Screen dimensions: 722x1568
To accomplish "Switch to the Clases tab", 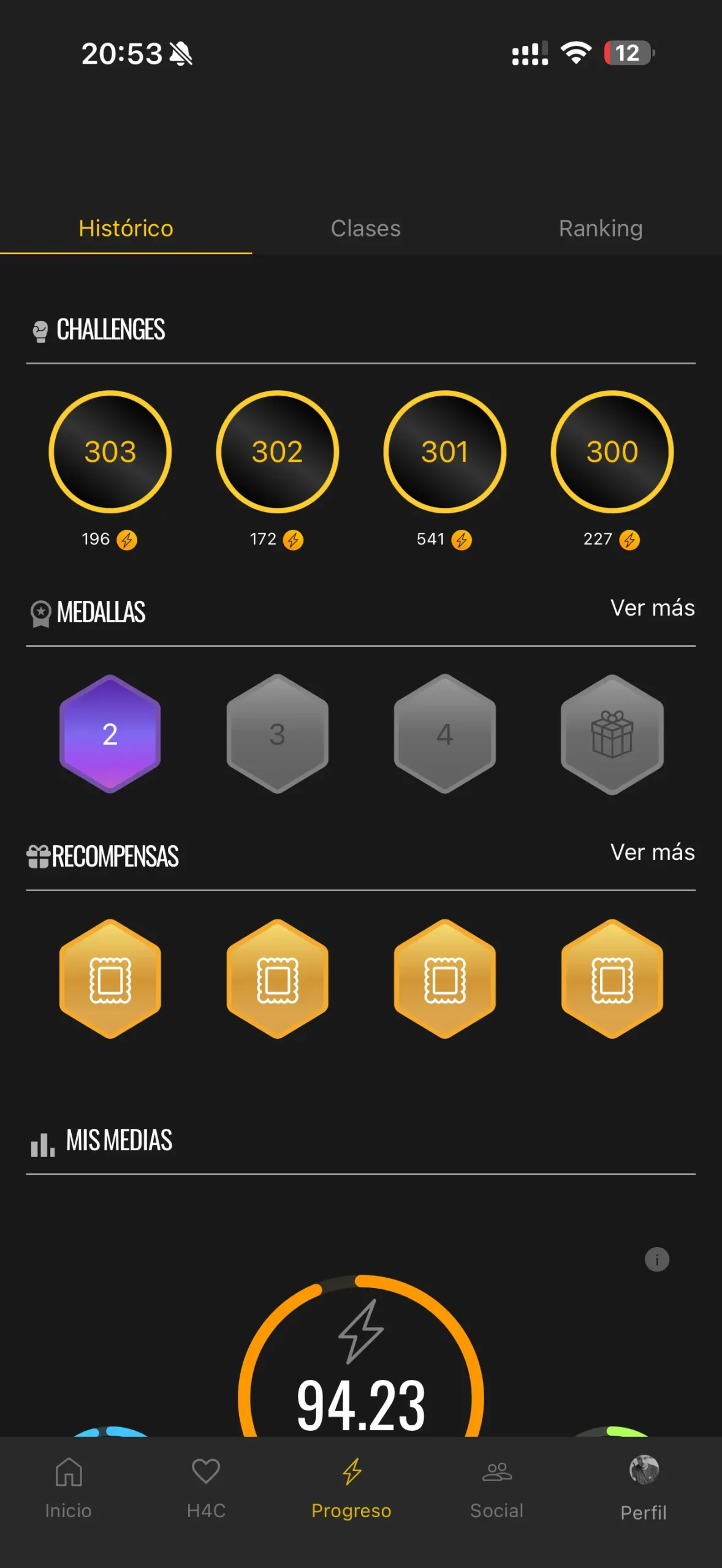I will pyautogui.click(x=365, y=228).
